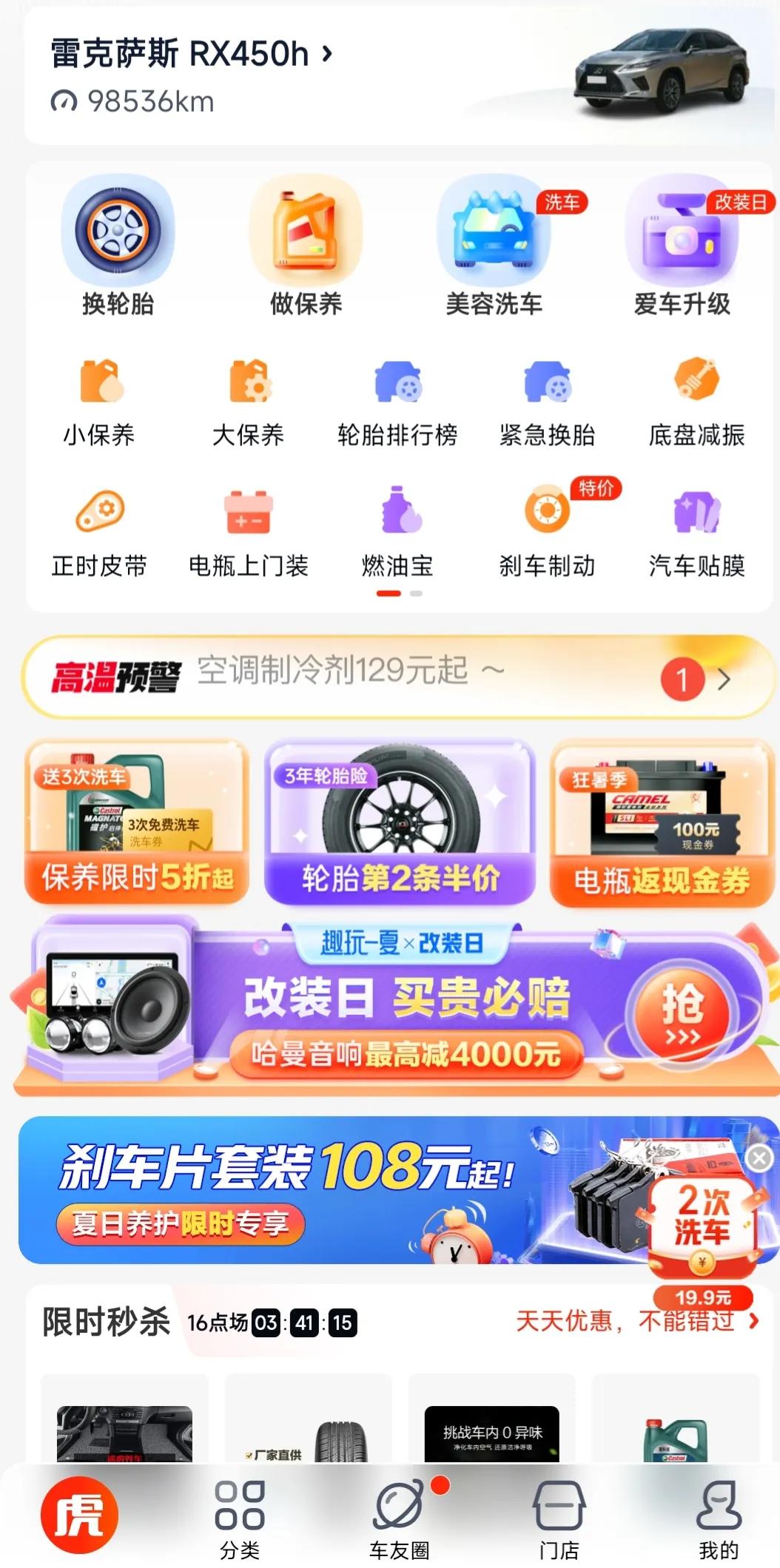Viewport: 780px width, 1568px height.
Task: Dismiss the 刹车片套装 brake pad banner
Action: click(761, 1158)
